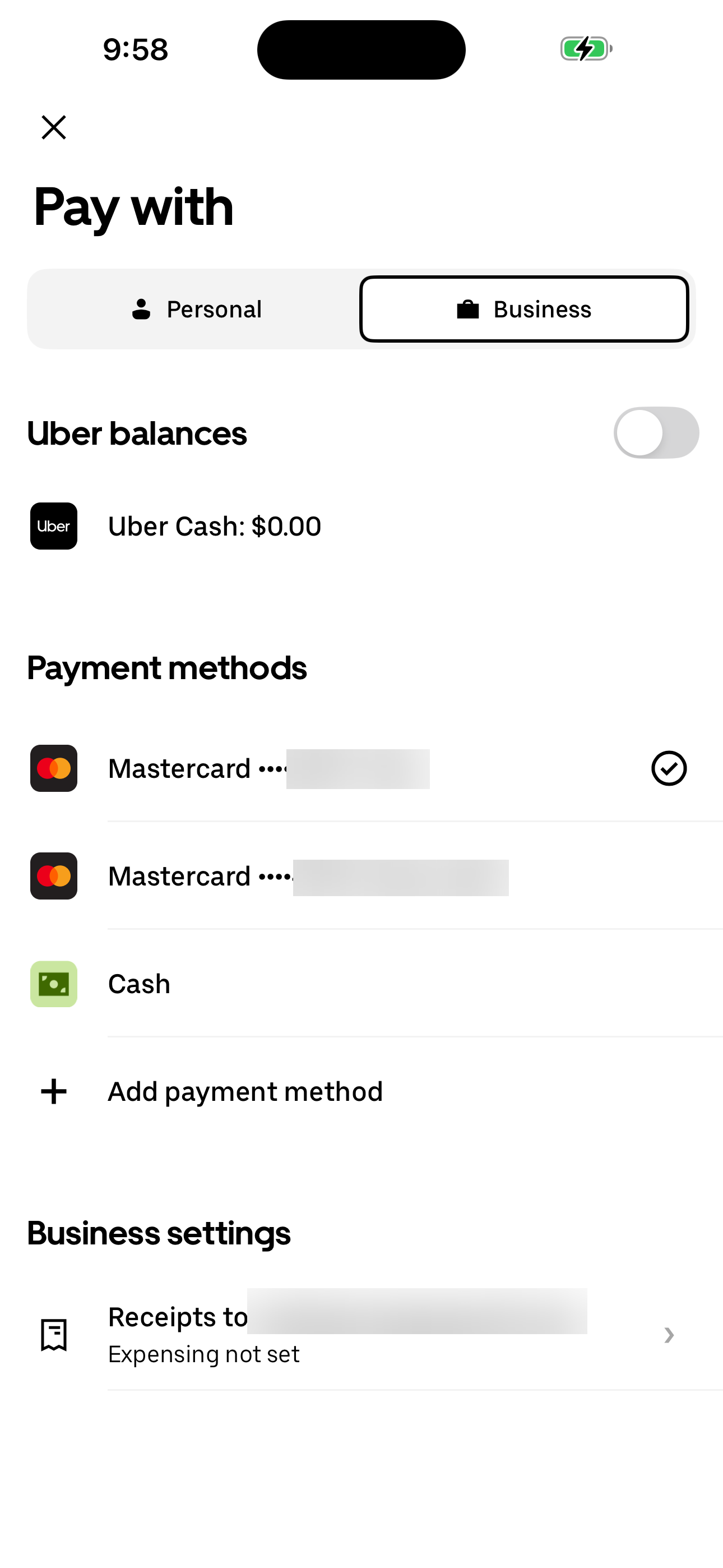This screenshot has width=723, height=1568.
Task: Select the second Mastercard card icon
Action: pos(54,875)
